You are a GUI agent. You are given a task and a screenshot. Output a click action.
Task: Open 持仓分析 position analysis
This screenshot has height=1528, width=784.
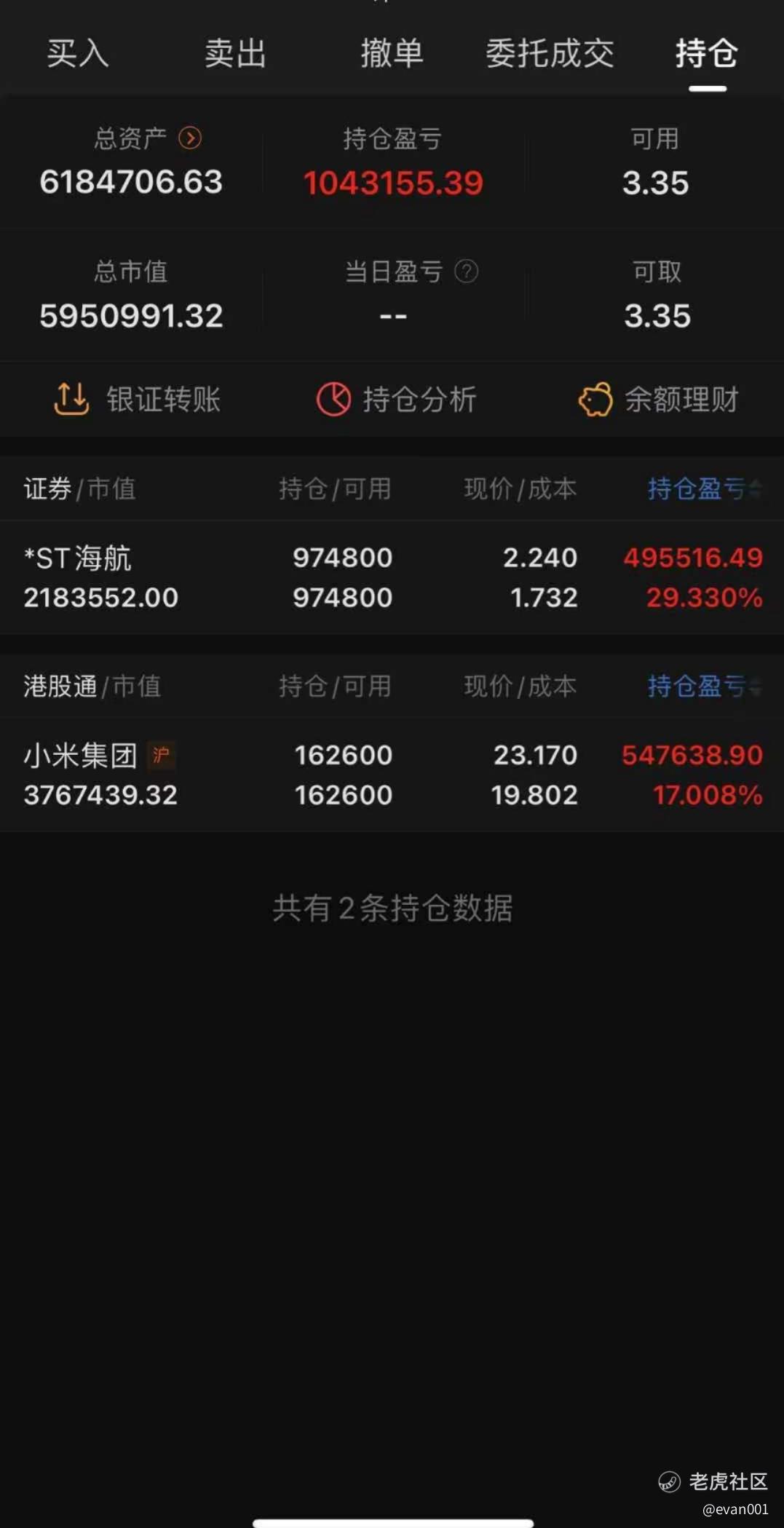[x=397, y=399]
